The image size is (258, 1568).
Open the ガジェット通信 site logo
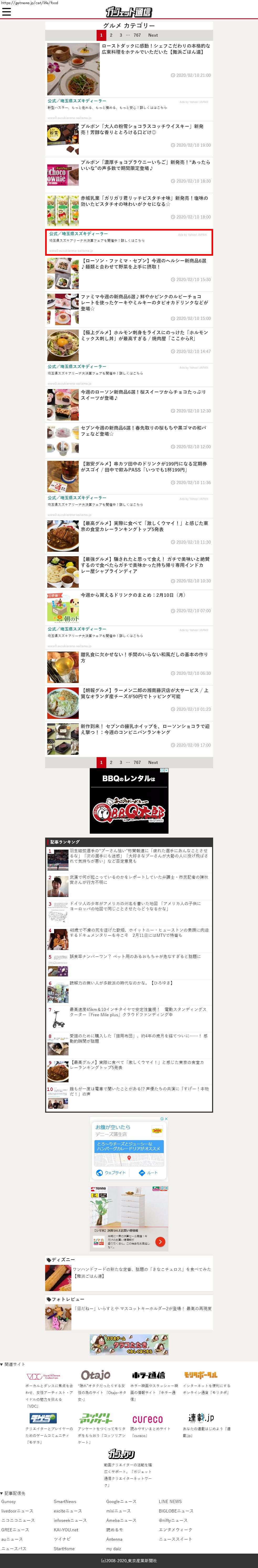click(129, 12)
